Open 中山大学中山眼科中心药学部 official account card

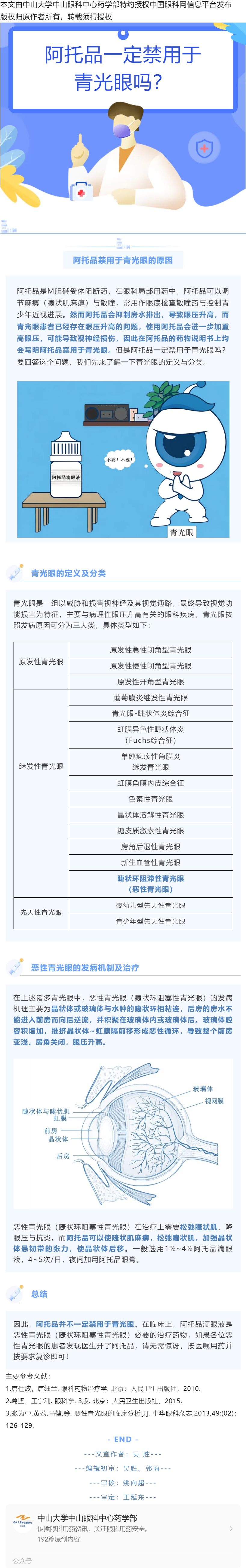tap(122, 1528)
